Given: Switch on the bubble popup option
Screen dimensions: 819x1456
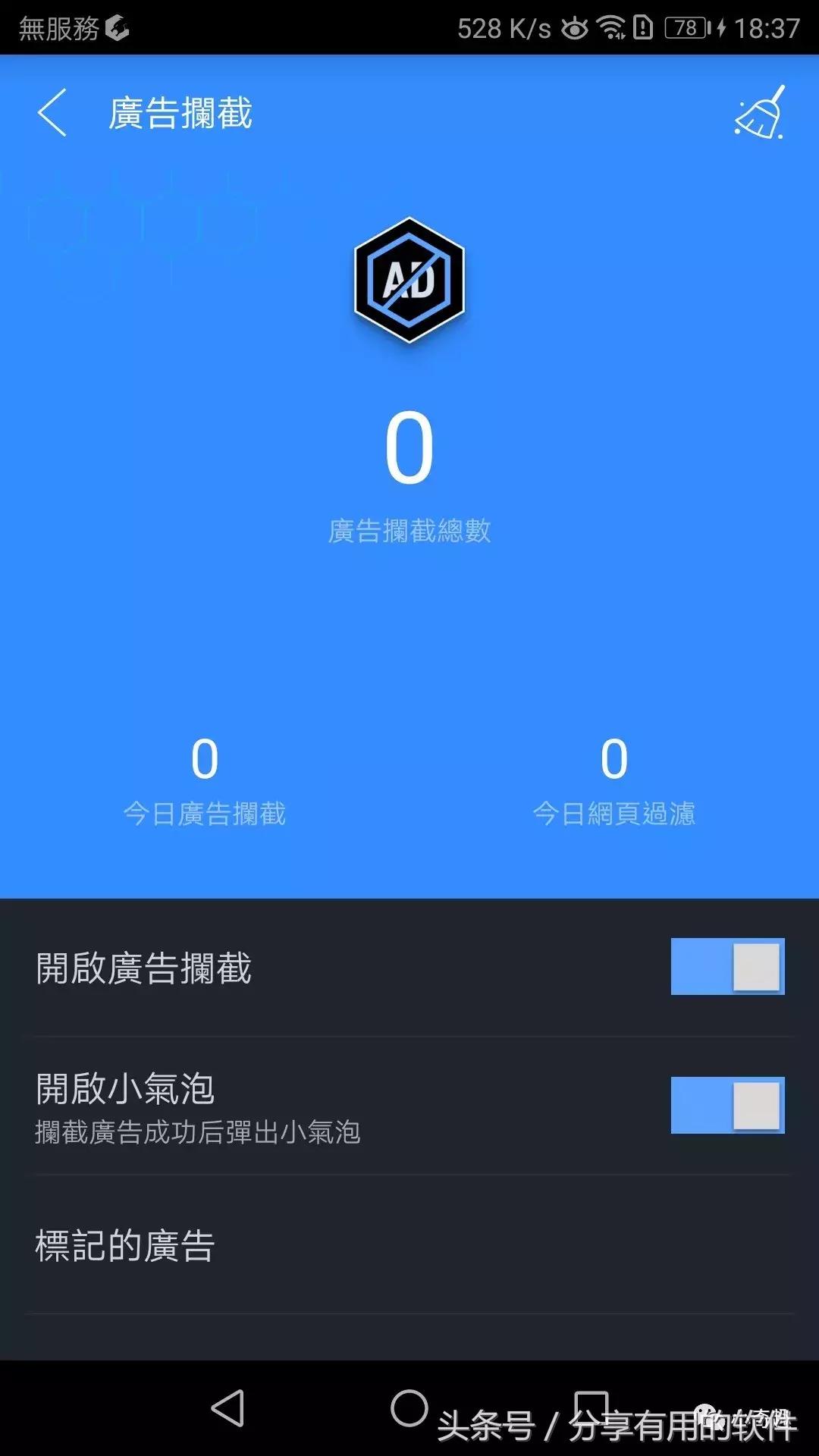Looking at the screenshot, I should (726, 1105).
